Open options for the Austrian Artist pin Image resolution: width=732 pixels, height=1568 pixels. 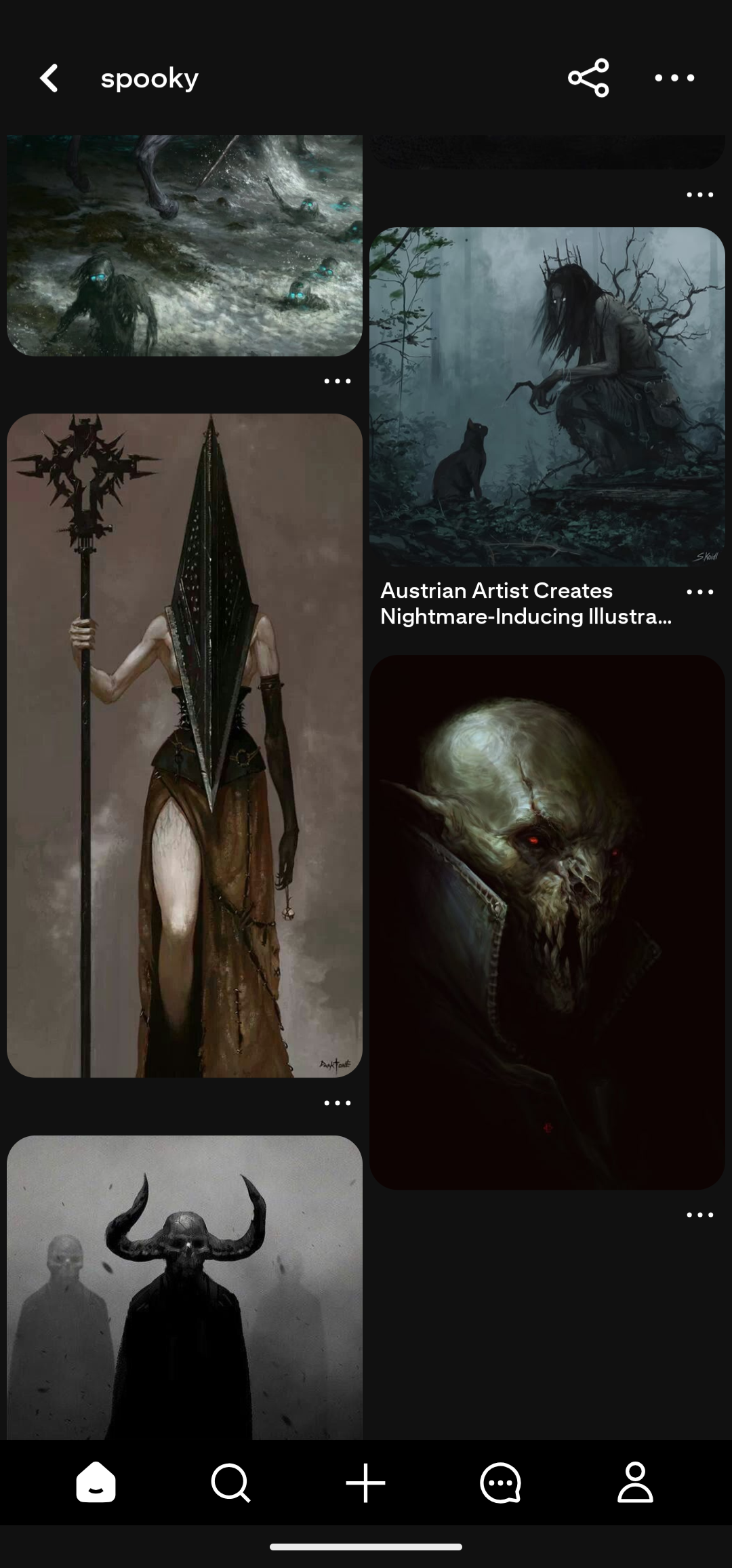(699, 592)
